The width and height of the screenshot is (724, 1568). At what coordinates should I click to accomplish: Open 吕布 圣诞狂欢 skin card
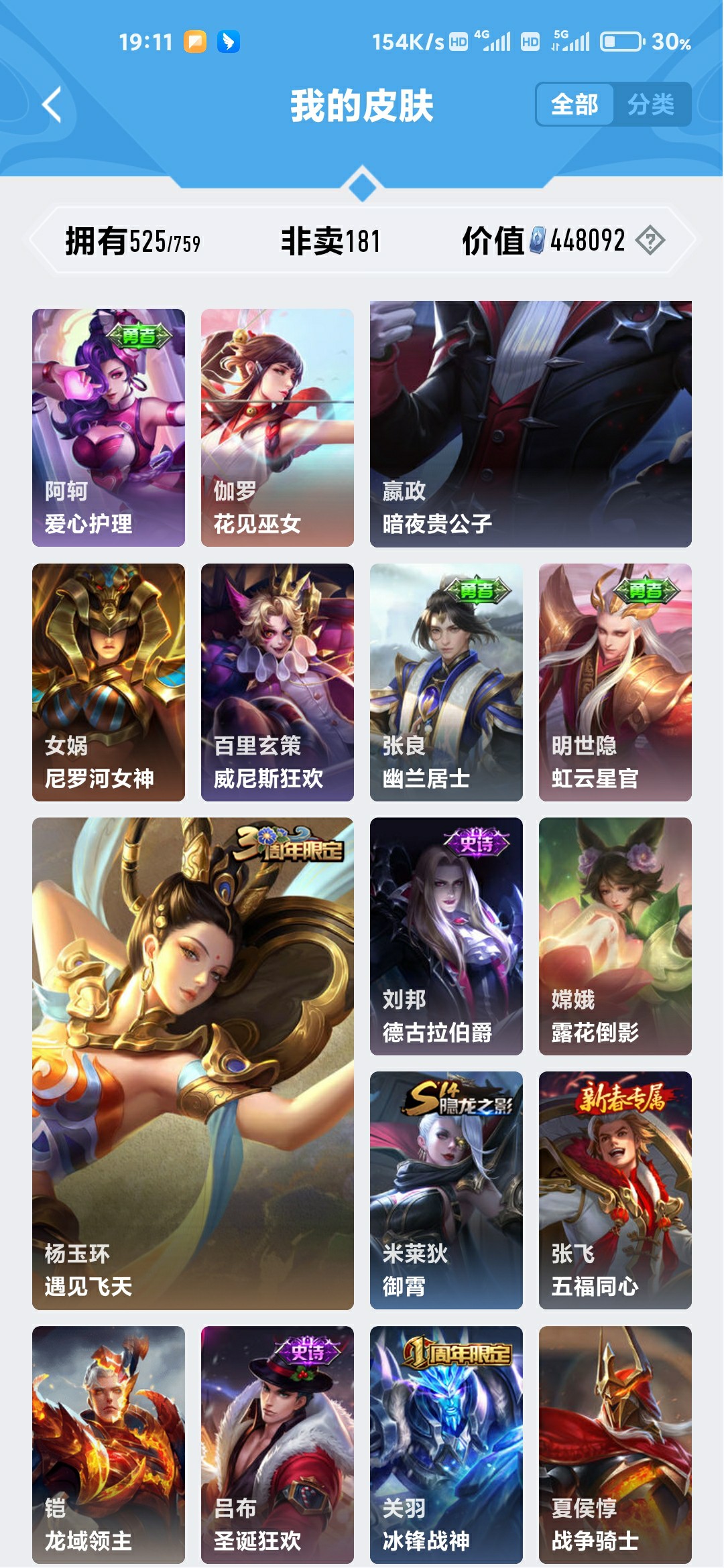[x=278, y=1444]
